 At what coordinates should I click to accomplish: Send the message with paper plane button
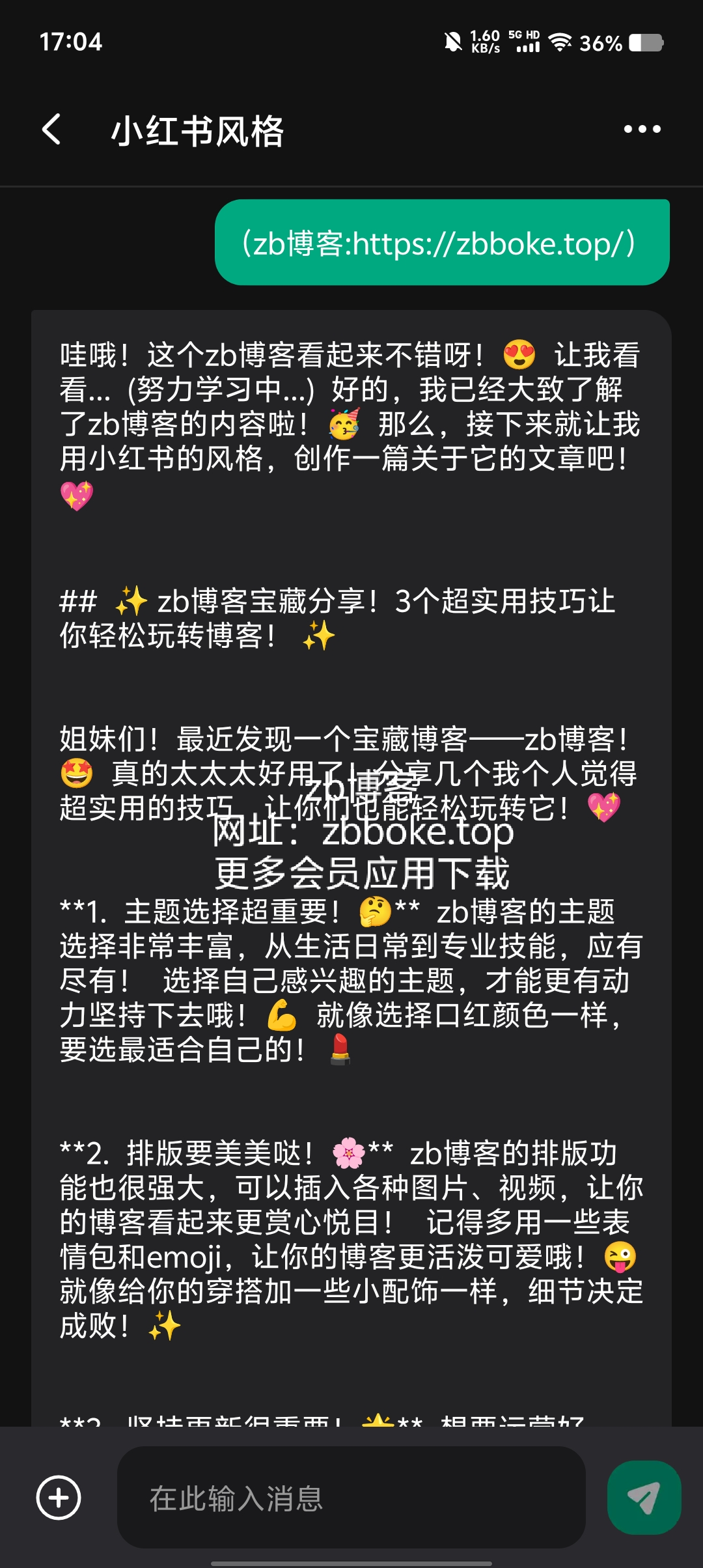click(644, 1498)
